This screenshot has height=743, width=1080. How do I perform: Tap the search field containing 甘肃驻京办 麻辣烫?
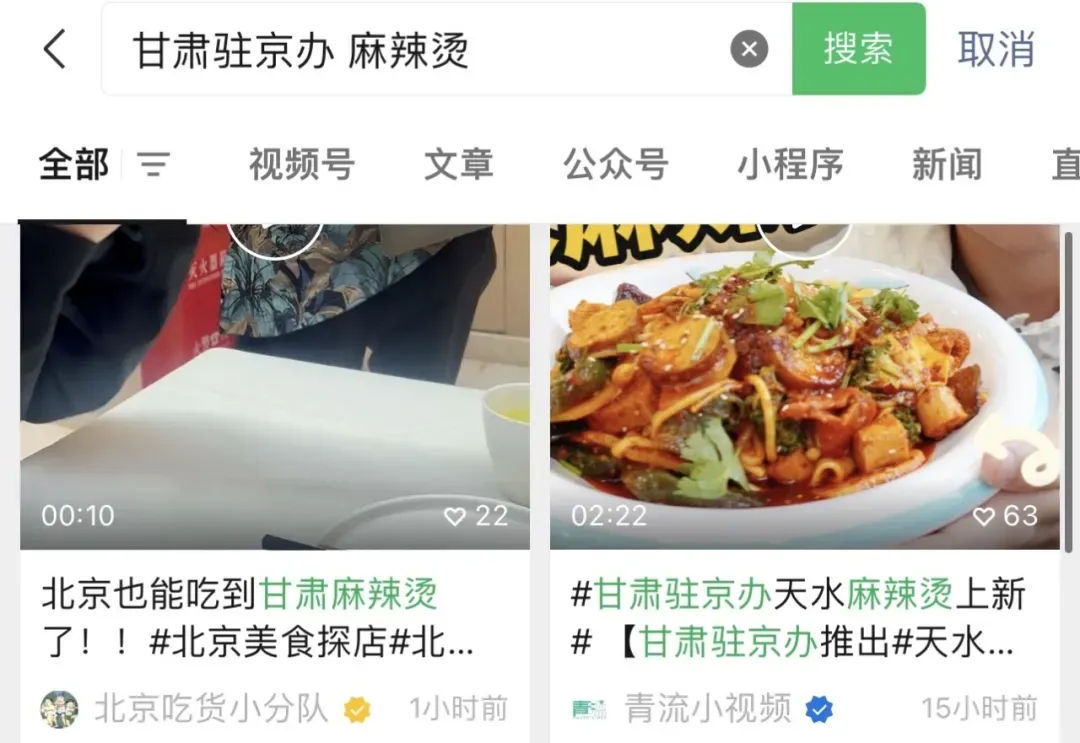point(420,50)
